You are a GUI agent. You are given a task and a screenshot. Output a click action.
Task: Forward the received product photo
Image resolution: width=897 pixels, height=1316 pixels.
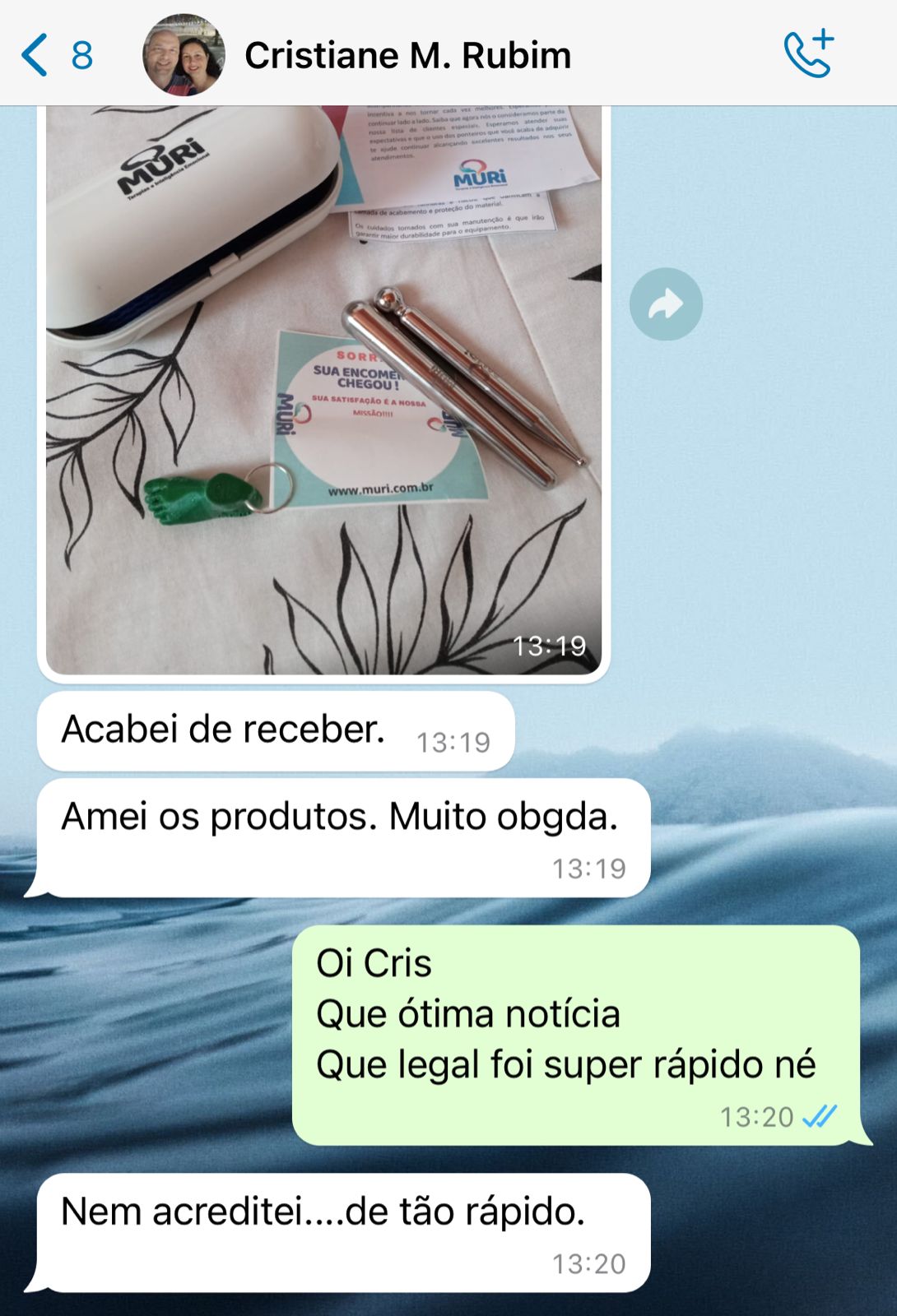[666, 304]
